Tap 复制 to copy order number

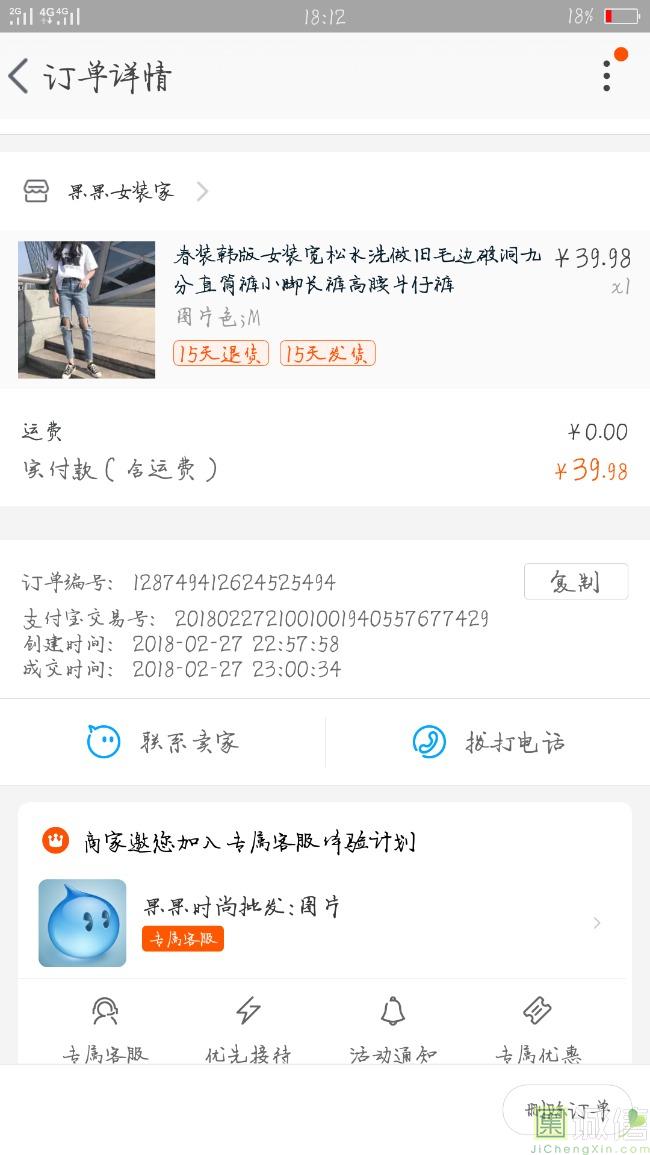coord(575,582)
